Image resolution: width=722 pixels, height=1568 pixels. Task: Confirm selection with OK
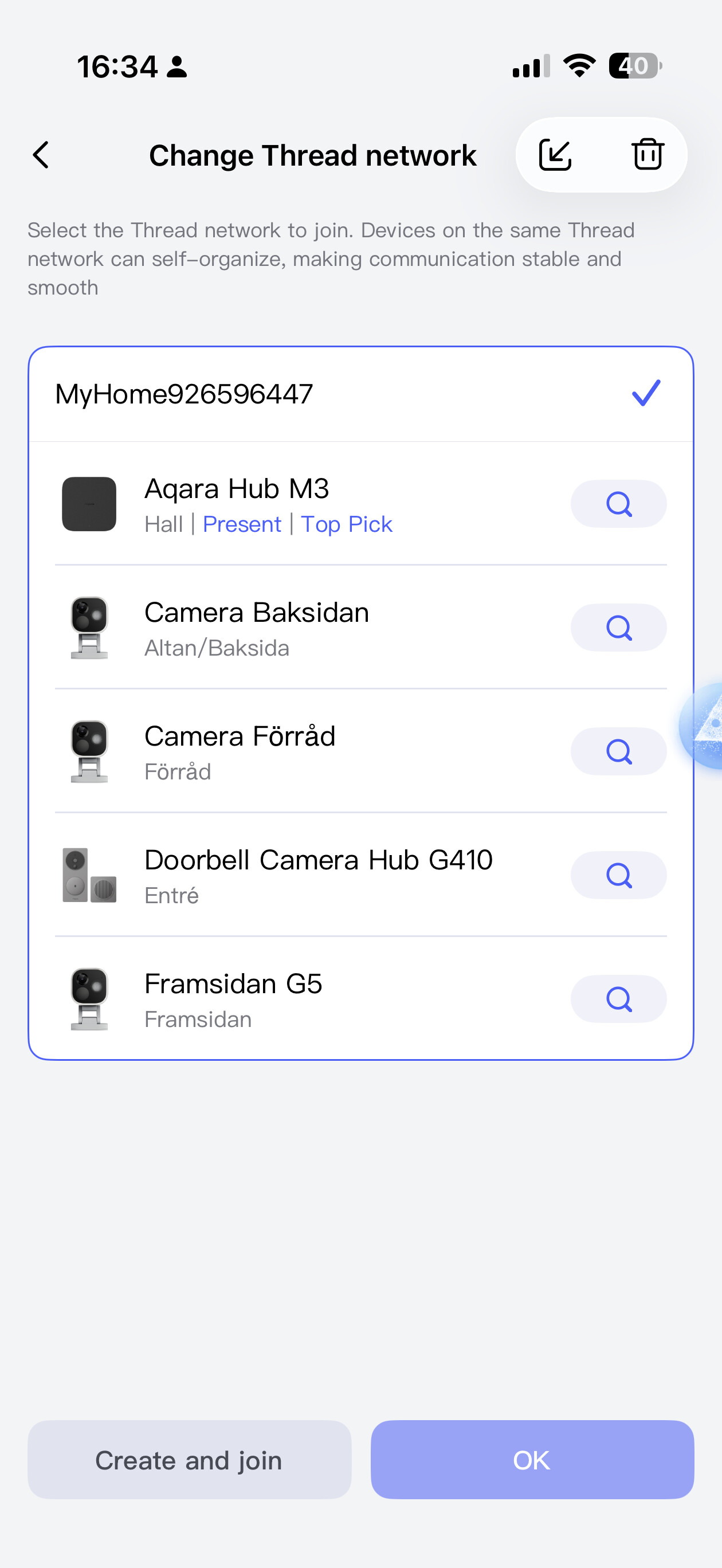point(532,1460)
